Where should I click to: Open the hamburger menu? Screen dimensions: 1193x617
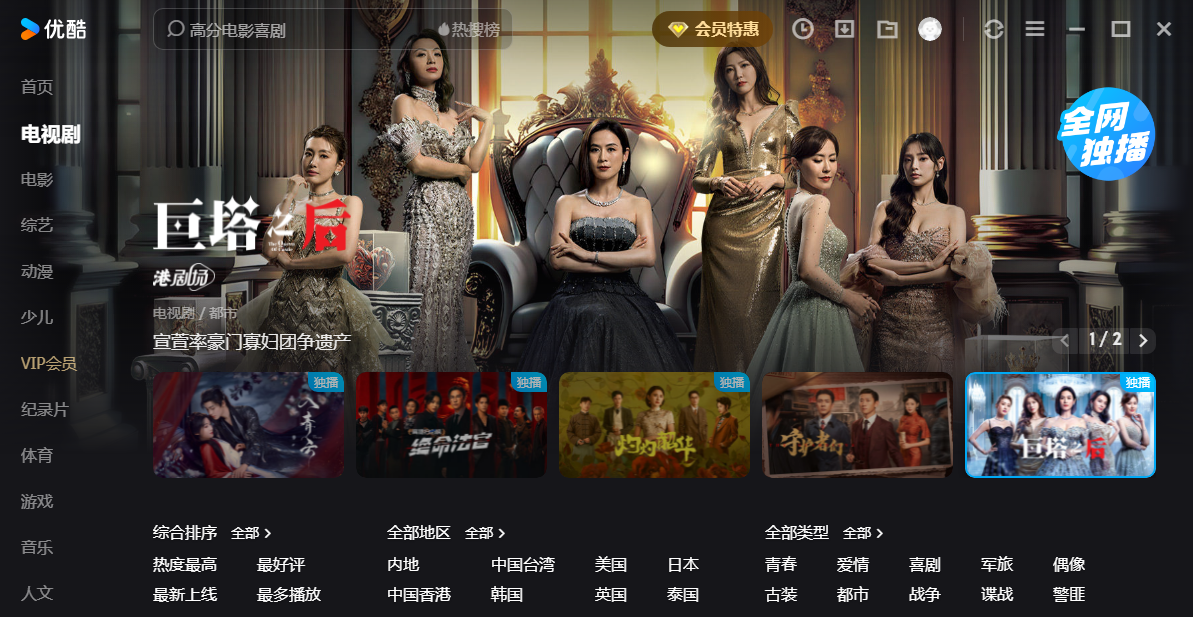pyautogui.click(x=1035, y=30)
